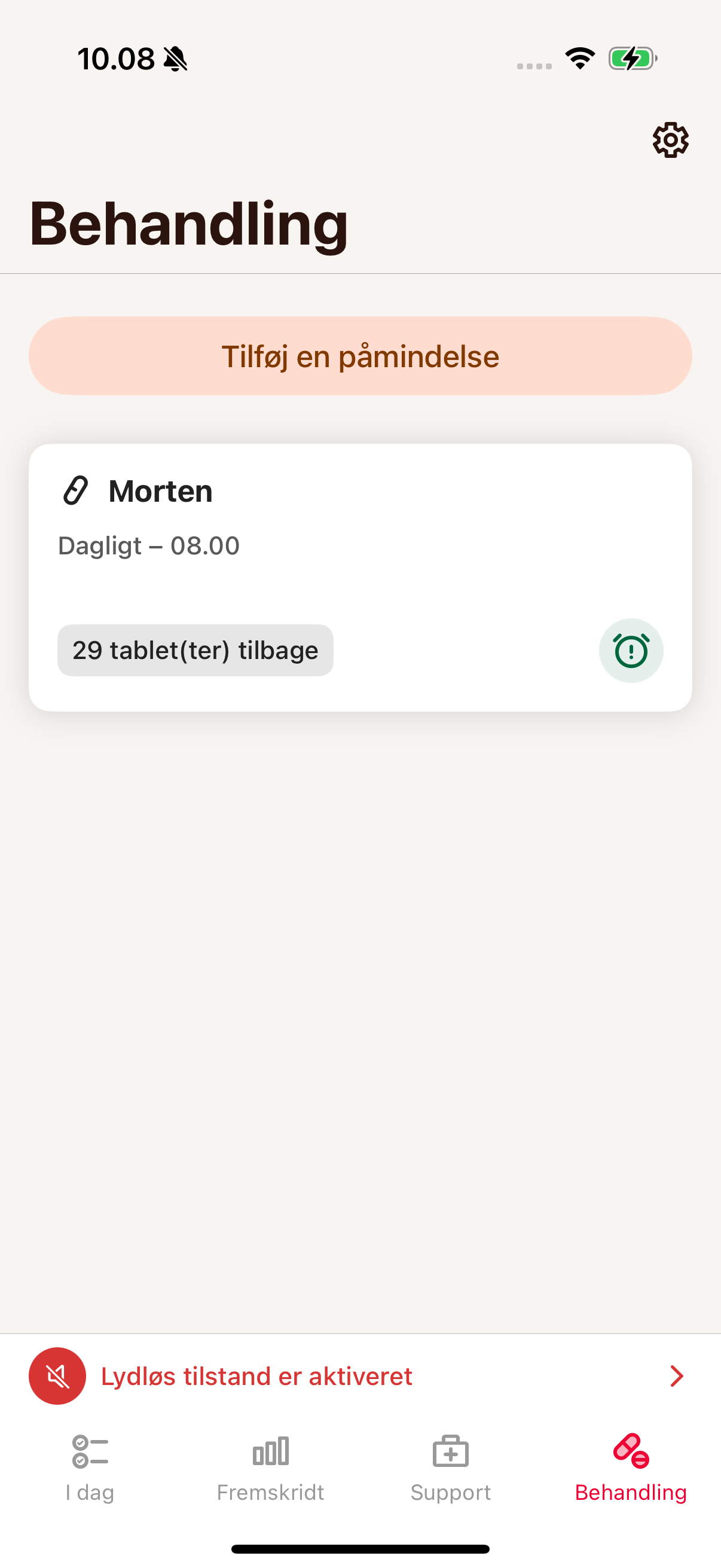Select the Support tab
Viewport: 721px width, 1568px height.
450,1467
